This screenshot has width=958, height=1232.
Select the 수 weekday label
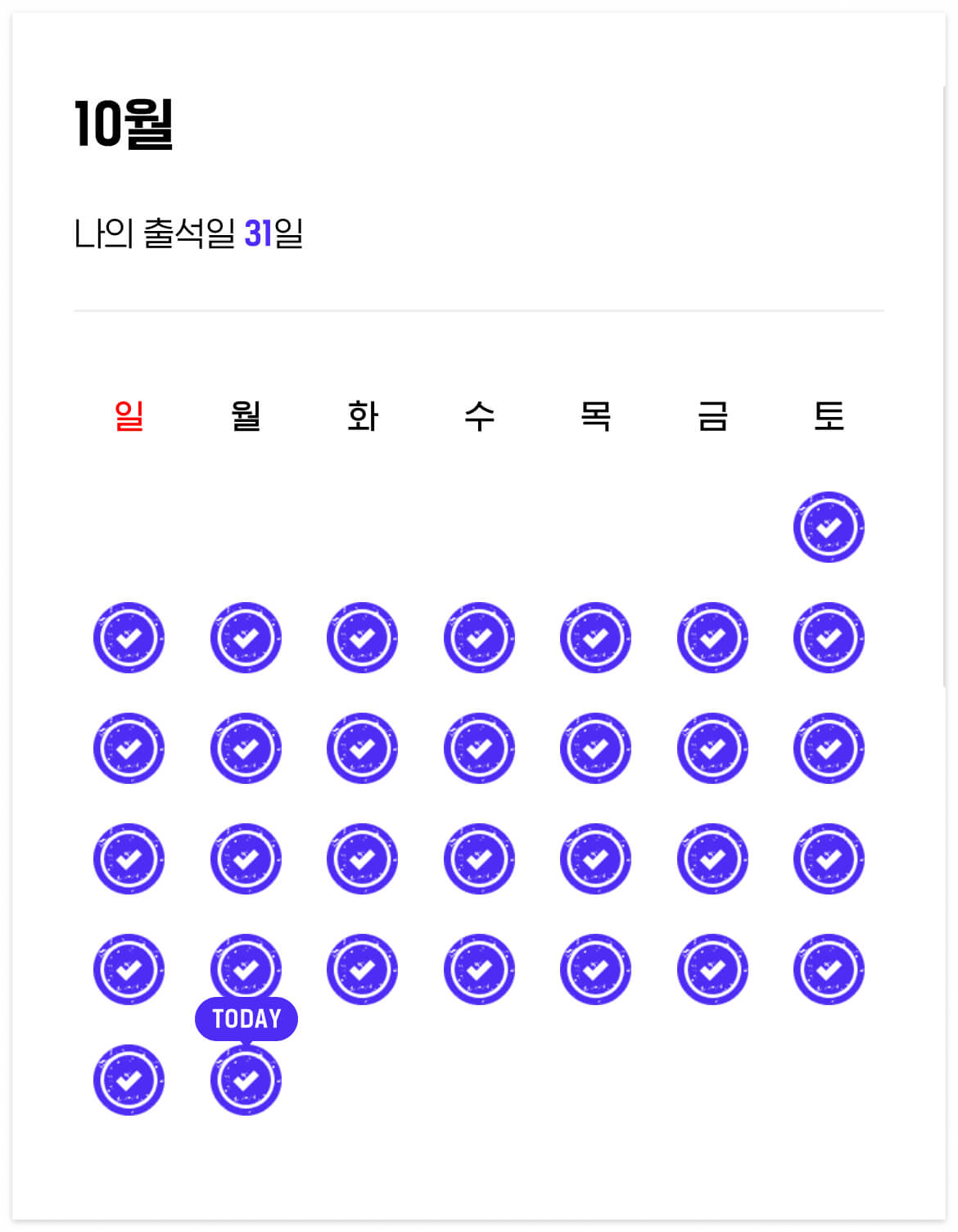tap(479, 416)
